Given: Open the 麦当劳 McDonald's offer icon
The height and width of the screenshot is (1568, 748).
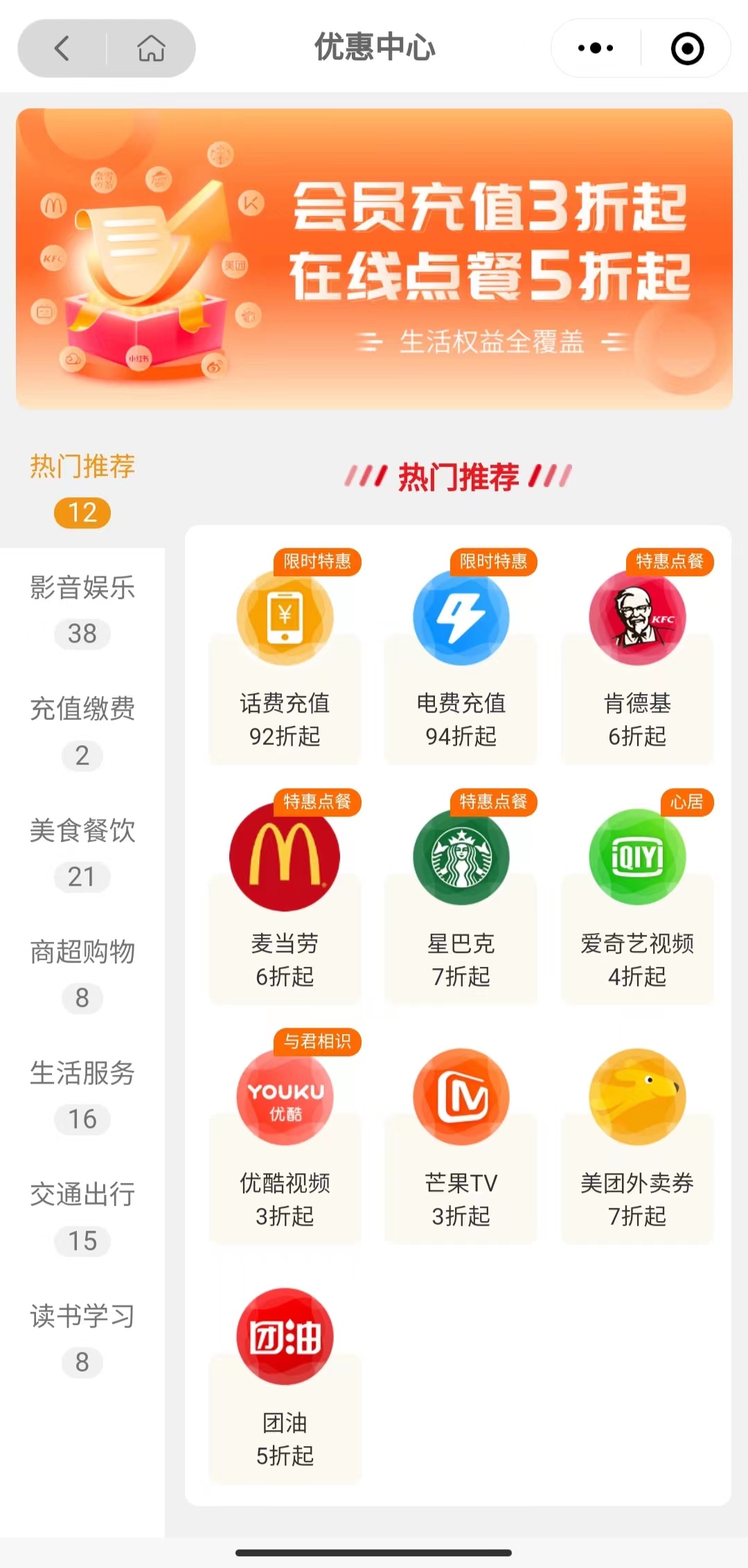Looking at the screenshot, I should [x=285, y=856].
